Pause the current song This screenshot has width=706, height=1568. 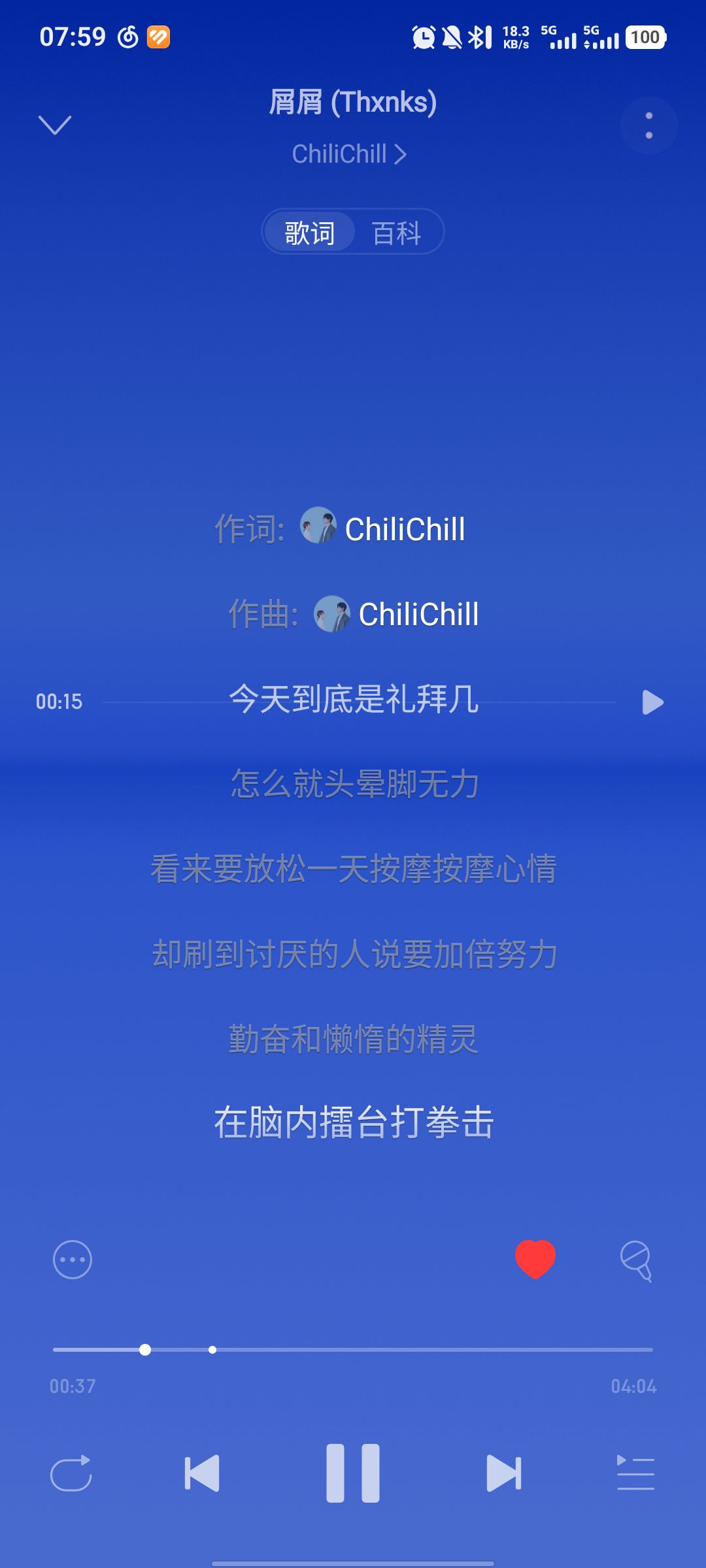[x=353, y=1473]
